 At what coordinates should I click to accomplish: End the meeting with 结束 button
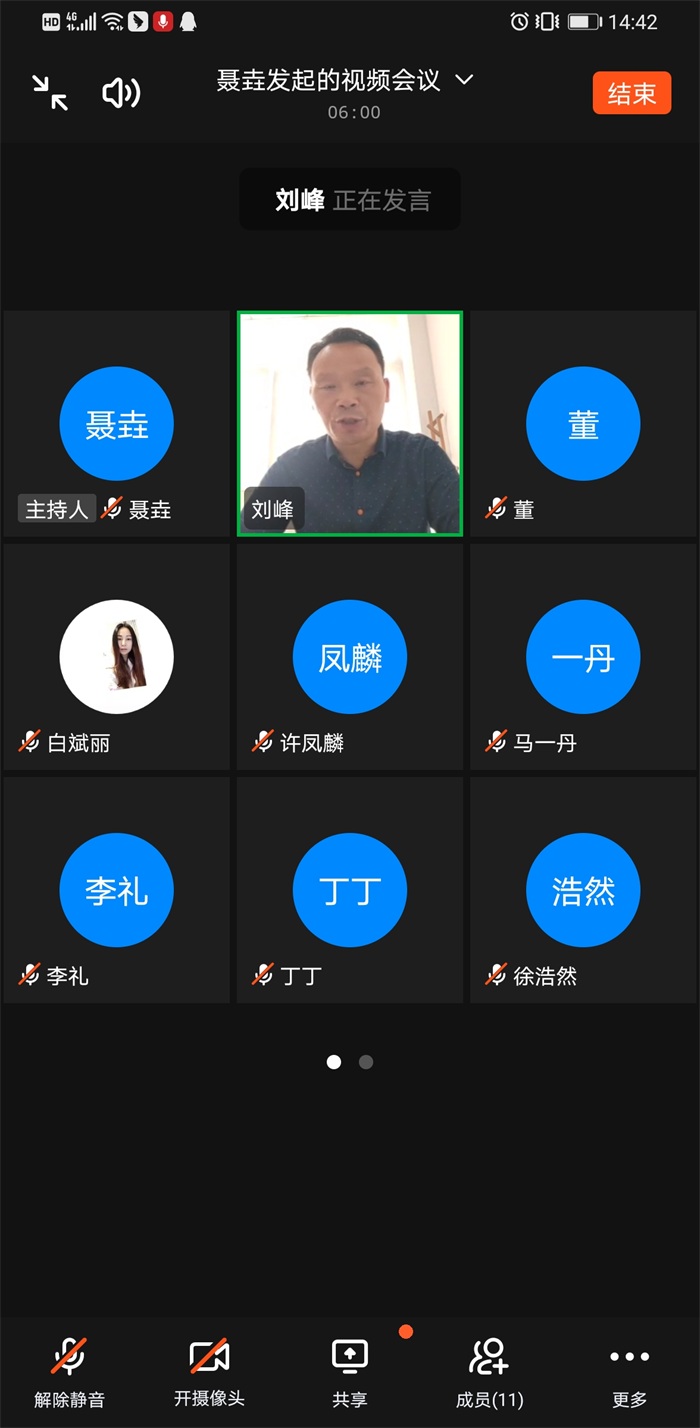pos(631,93)
